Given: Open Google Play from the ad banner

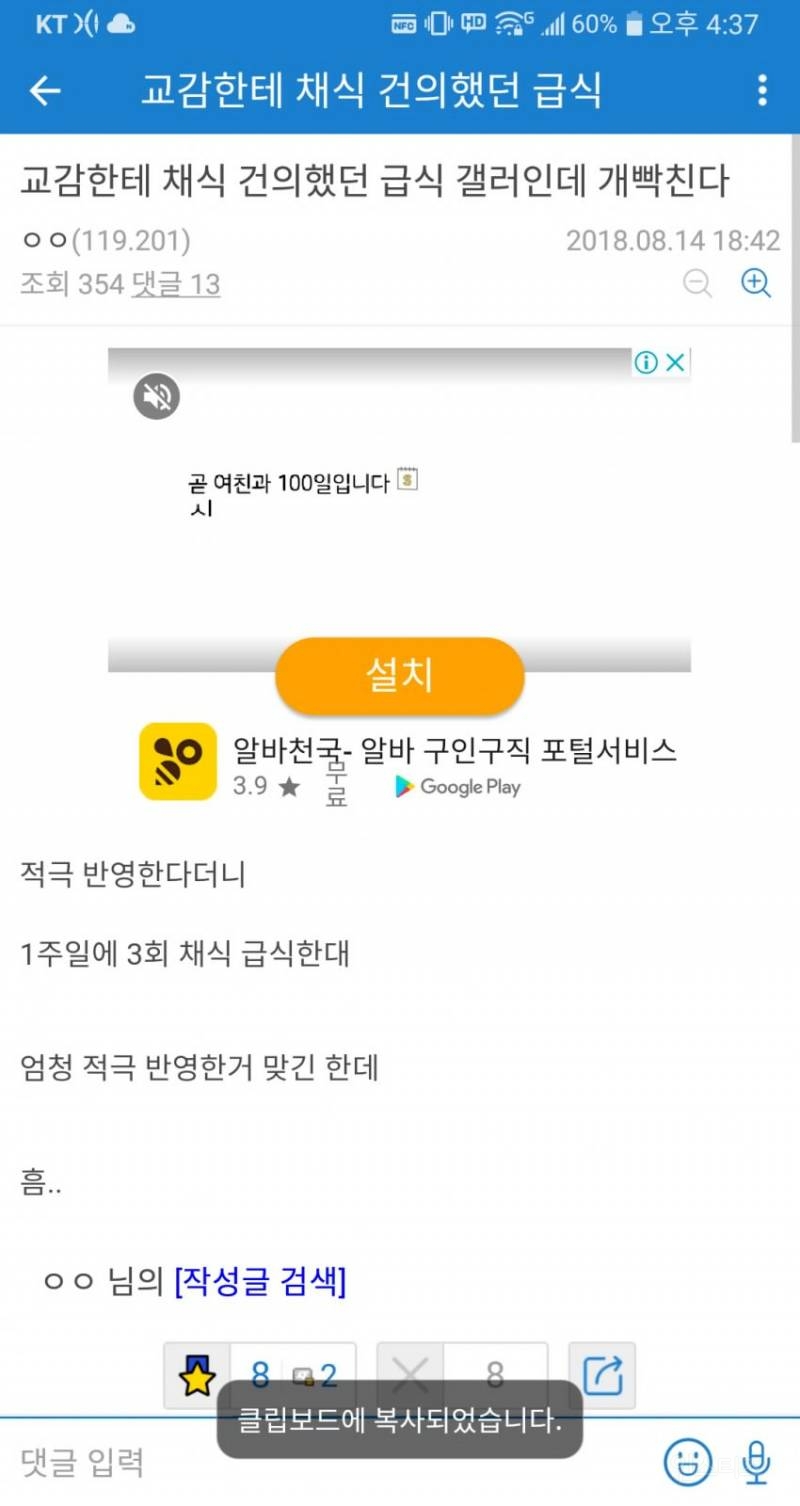Looking at the screenshot, I should [457, 787].
